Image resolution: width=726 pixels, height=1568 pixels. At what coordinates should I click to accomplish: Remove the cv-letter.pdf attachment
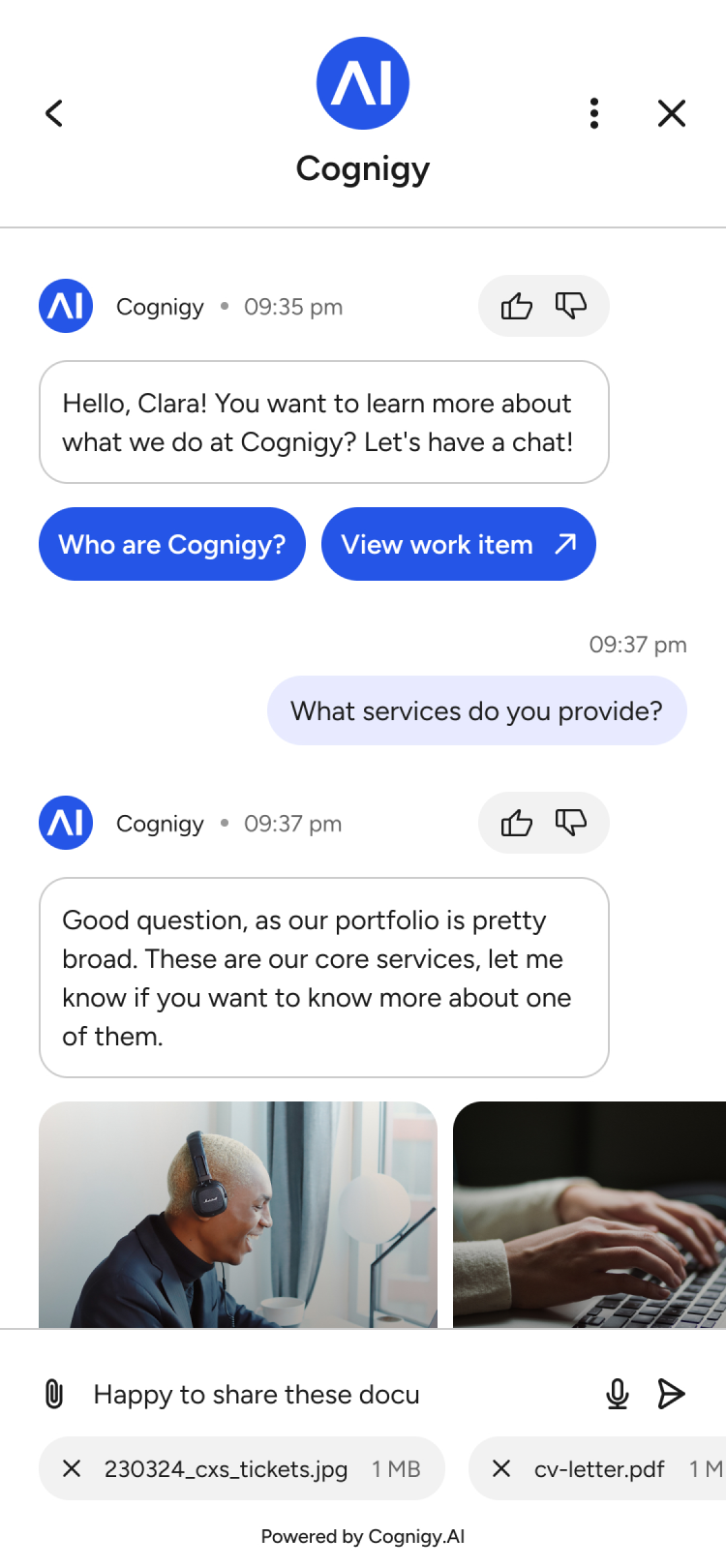pos(501,1468)
